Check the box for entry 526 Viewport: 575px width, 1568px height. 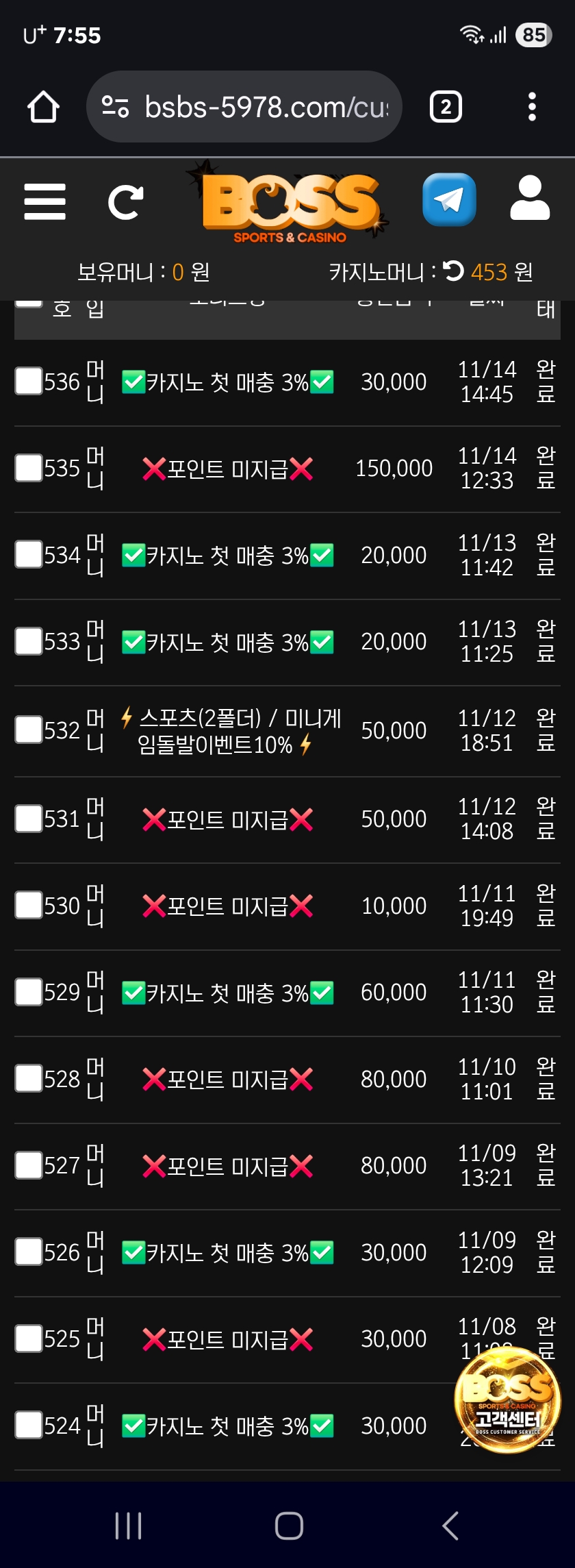29,1252
